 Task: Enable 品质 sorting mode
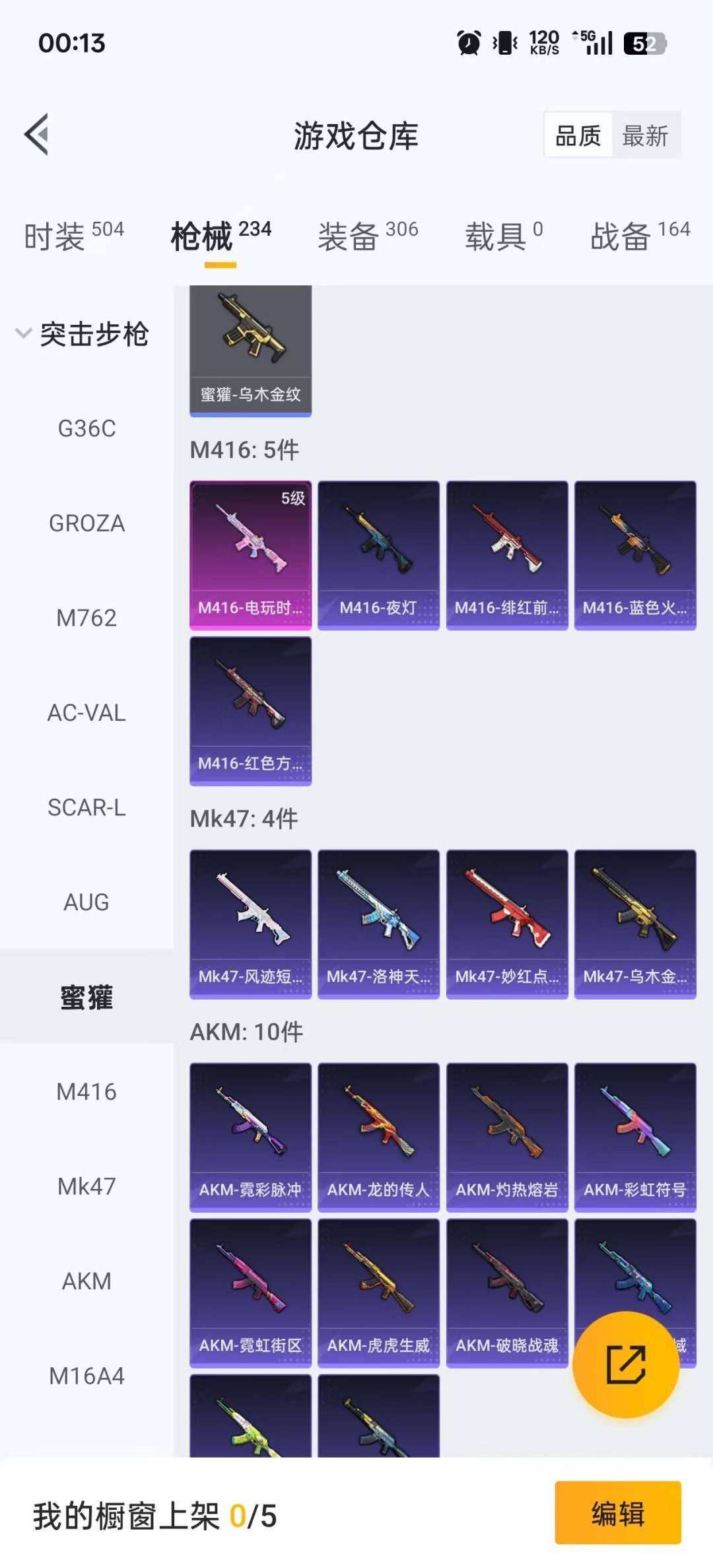tap(577, 135)
